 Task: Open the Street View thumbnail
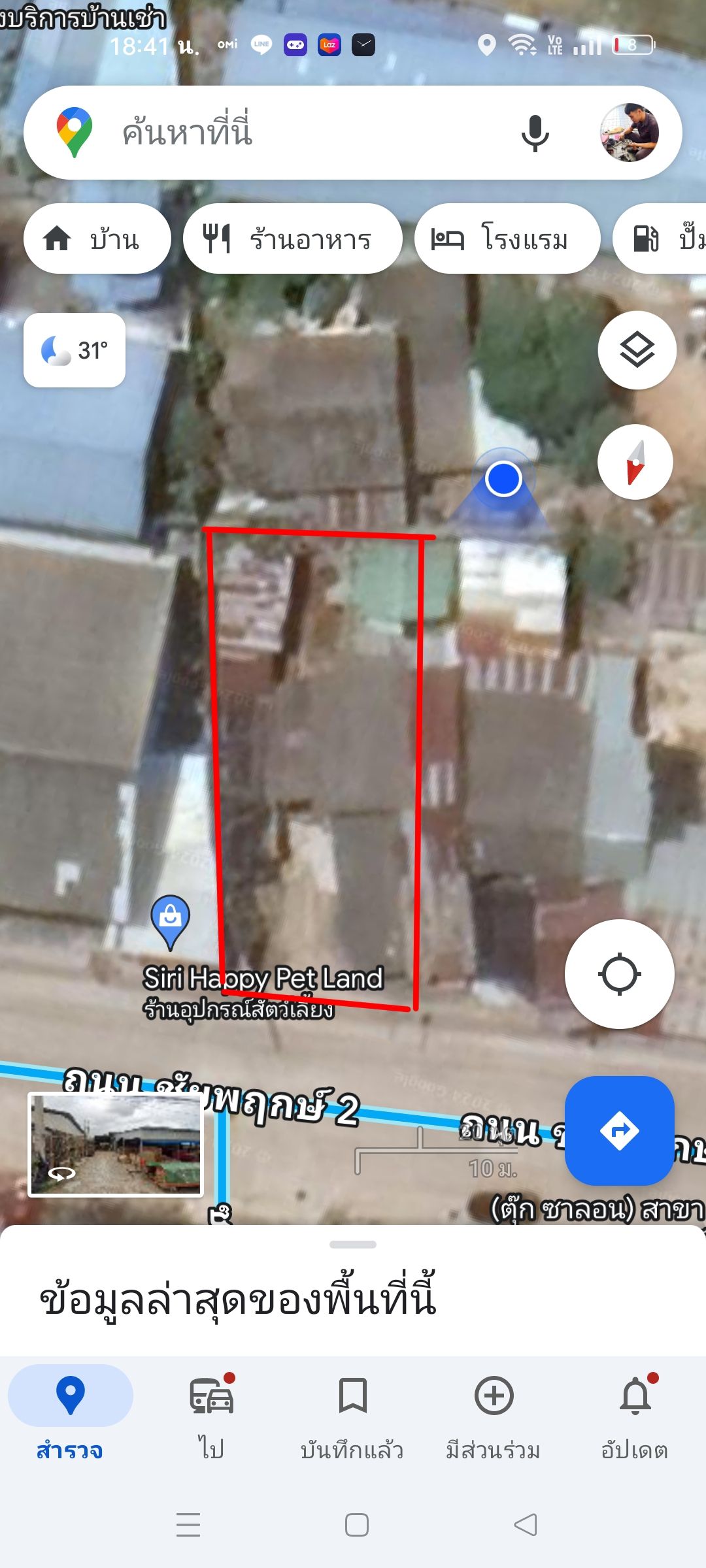click(x=116, y=1145)
